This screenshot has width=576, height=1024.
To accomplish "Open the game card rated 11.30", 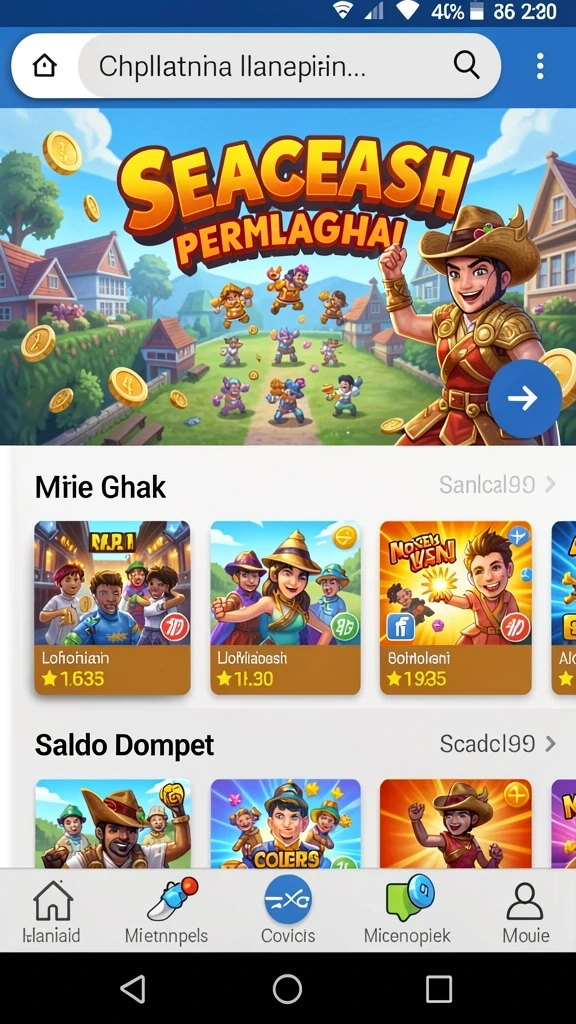I will pos(285,607).
